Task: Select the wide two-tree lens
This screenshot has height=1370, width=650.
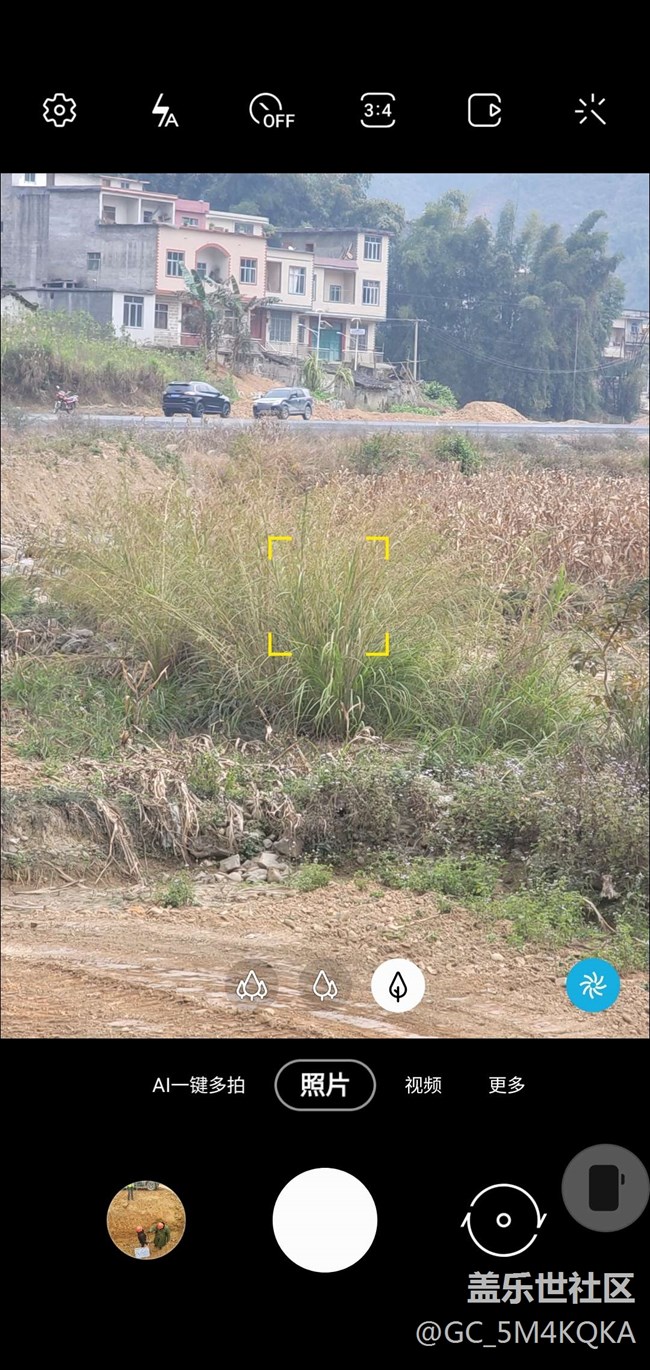Action: [324, 986]
